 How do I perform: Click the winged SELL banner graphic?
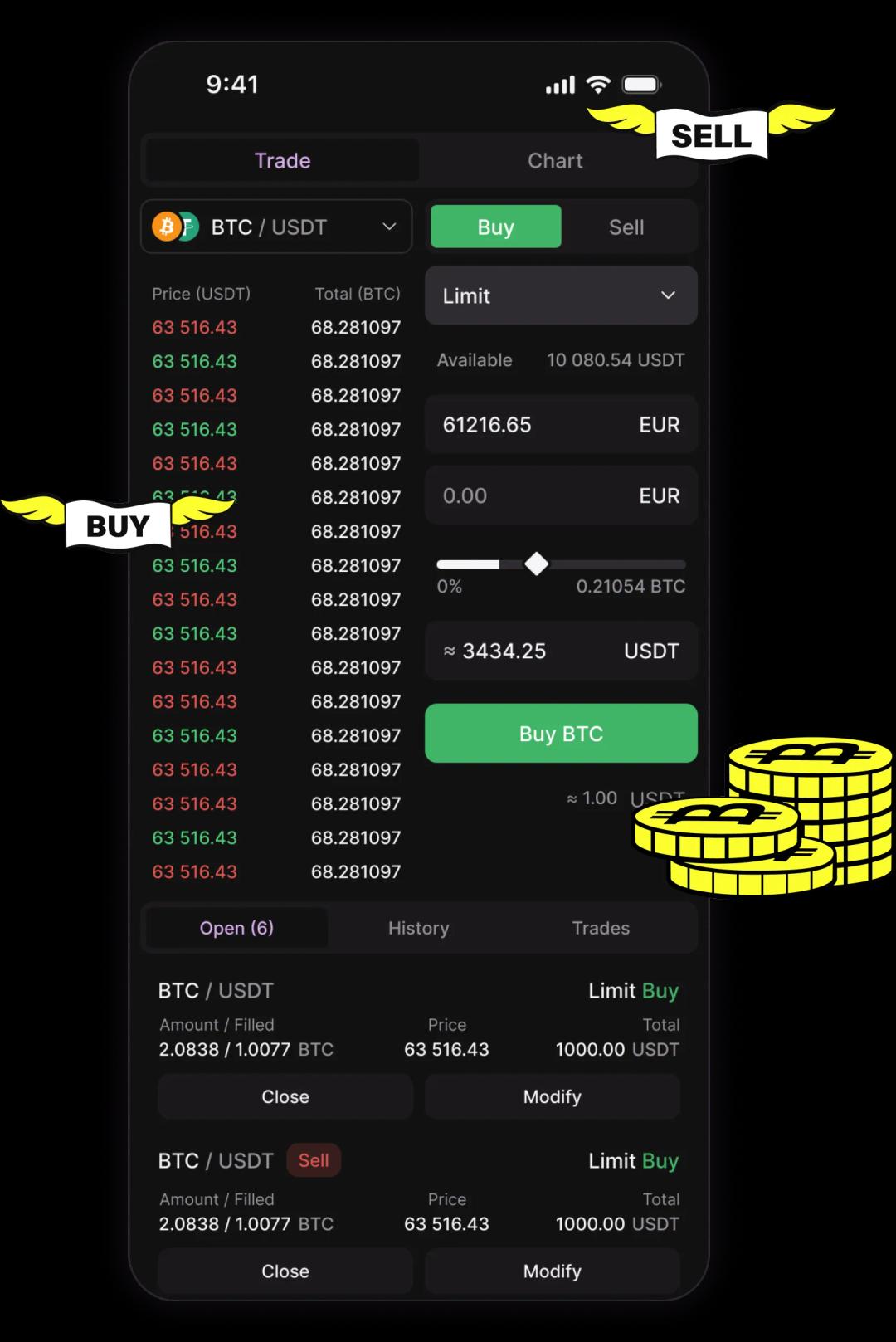(x=709, y=134)
